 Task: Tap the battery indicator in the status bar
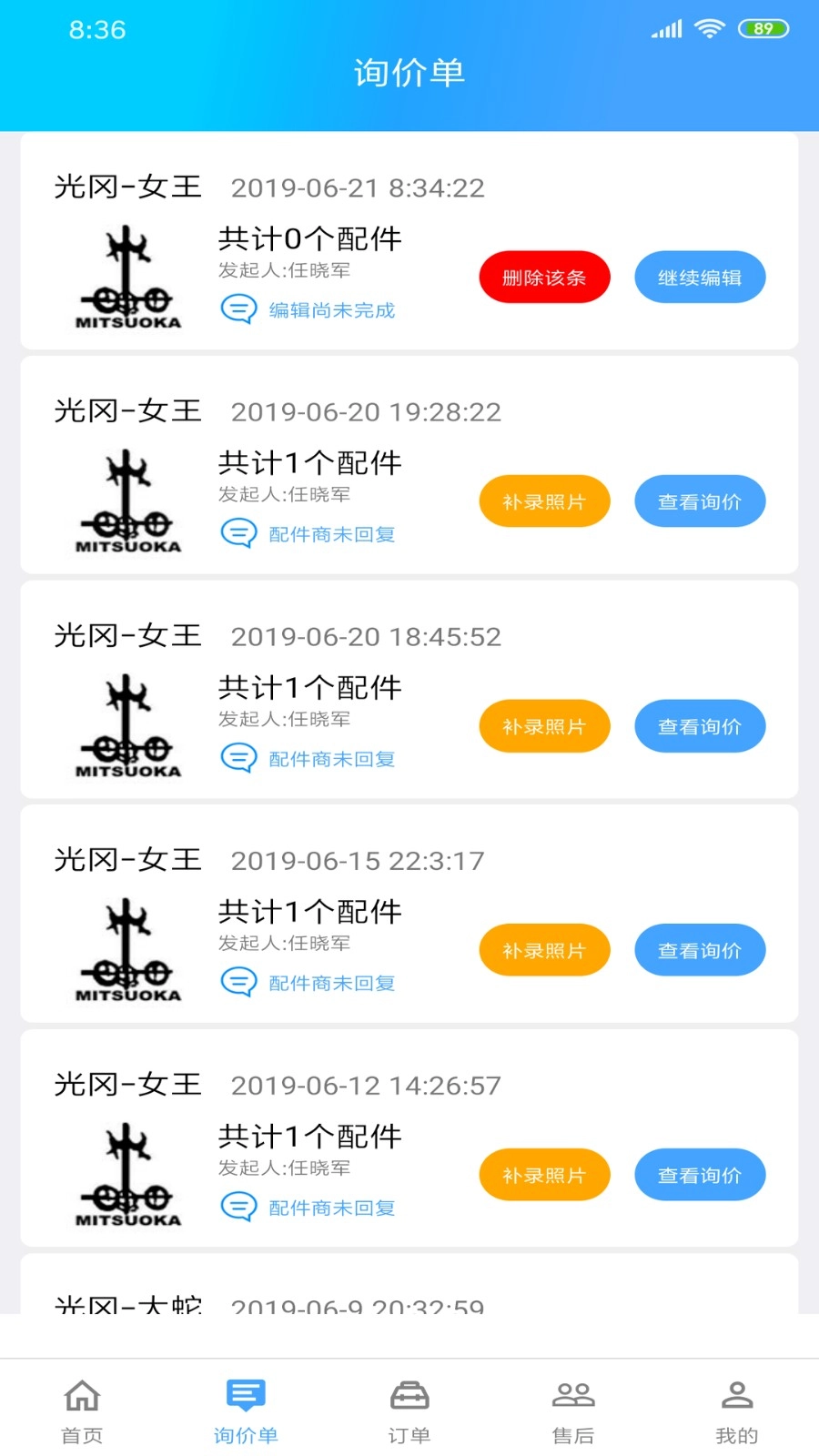(x=764, y=28)
